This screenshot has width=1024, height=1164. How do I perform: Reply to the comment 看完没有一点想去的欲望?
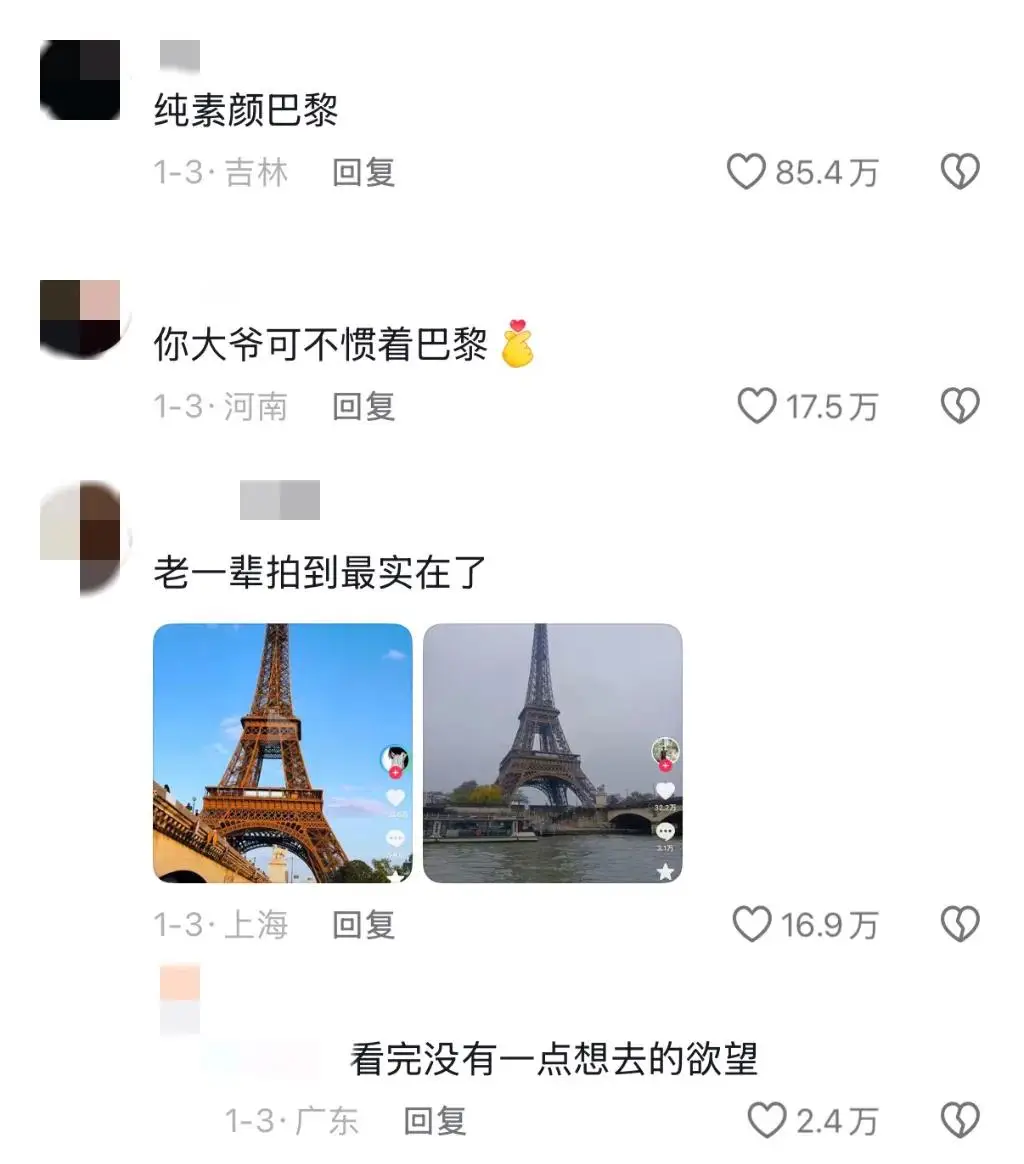432,1121
